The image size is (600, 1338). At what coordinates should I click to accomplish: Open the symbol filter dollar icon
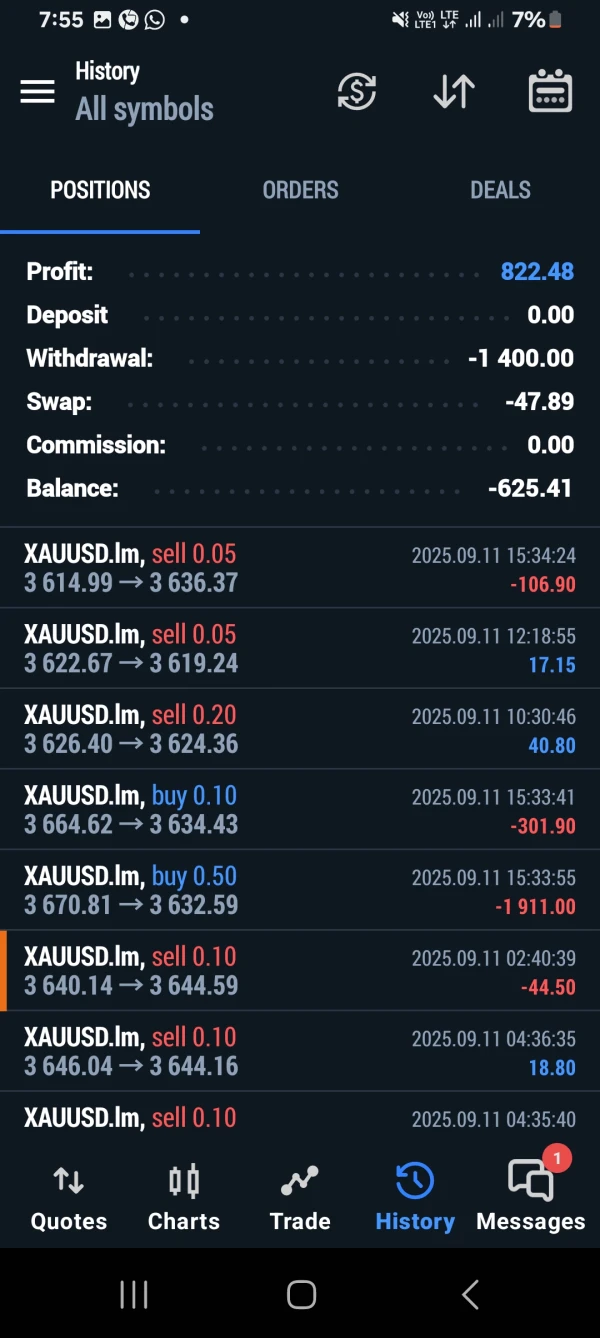coord(357,92)
